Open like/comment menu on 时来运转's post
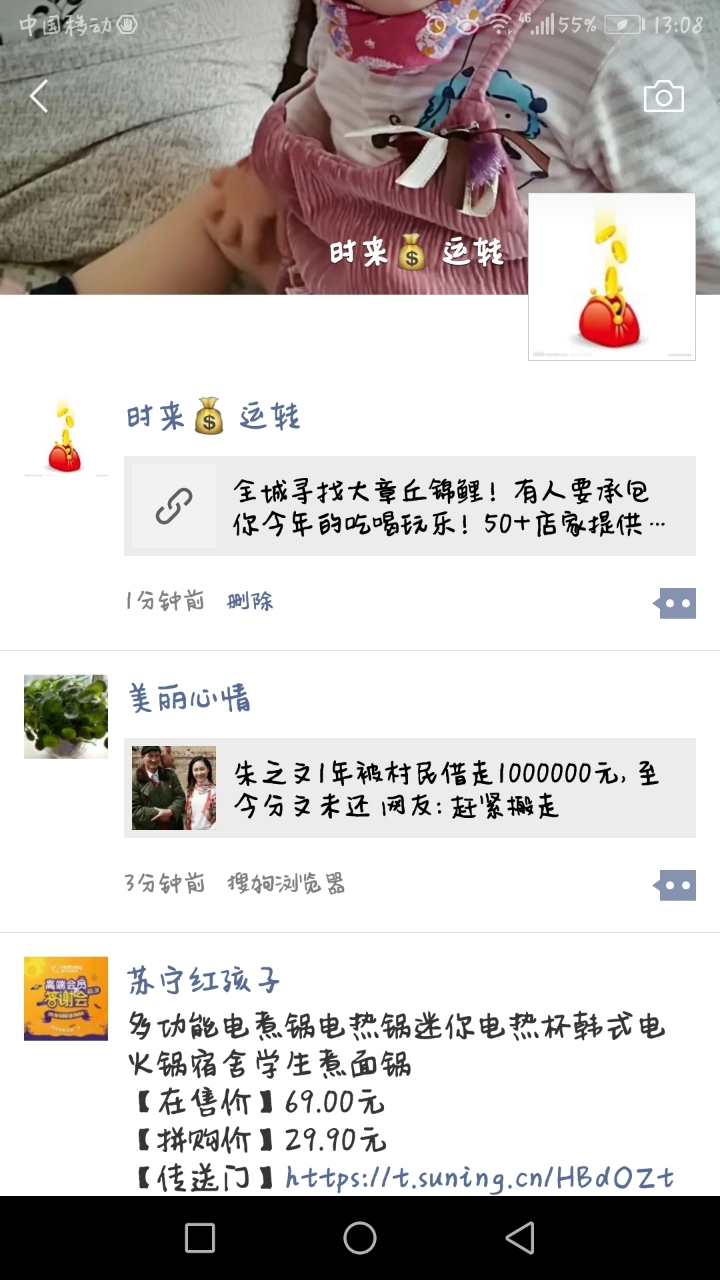 click(x=676, y=603)
